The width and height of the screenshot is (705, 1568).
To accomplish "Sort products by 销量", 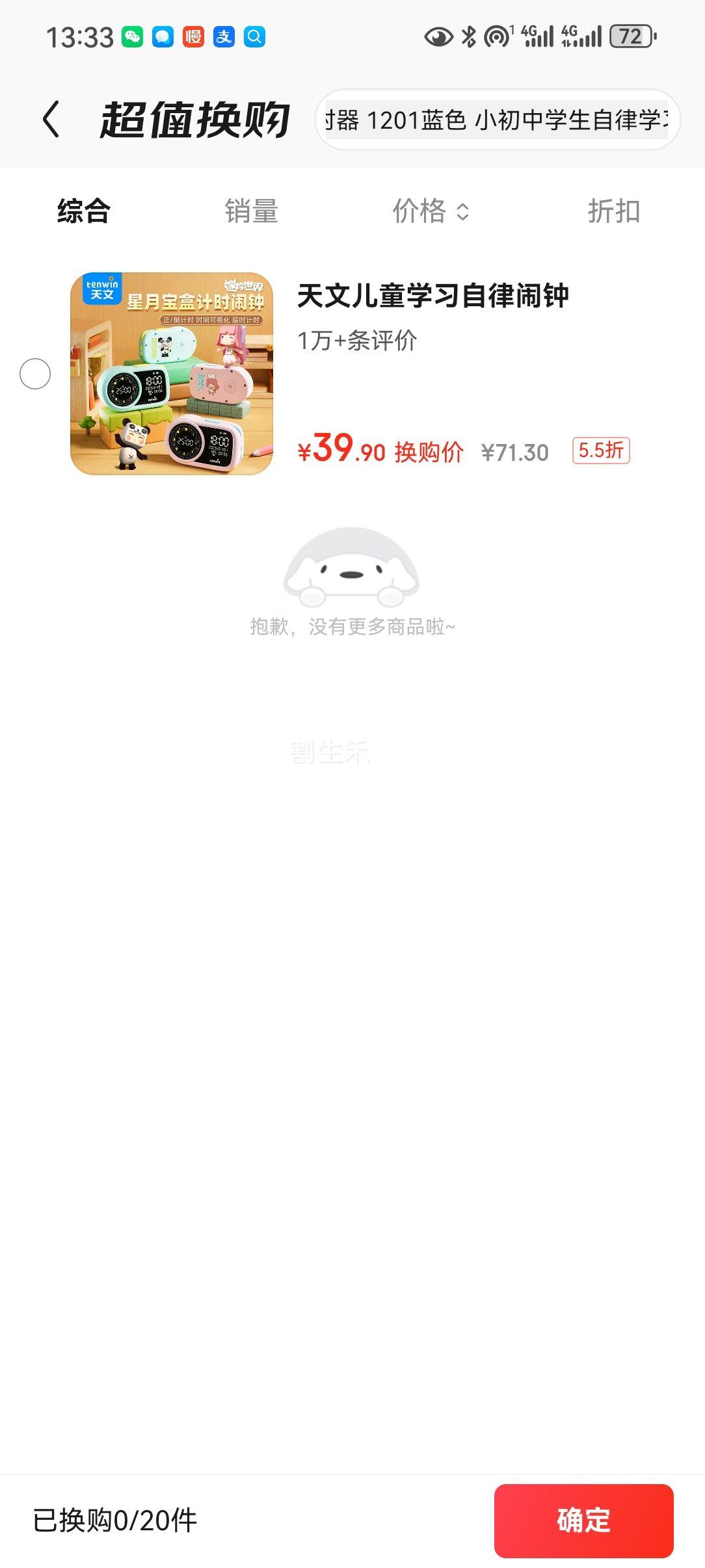I will [252, 211].
